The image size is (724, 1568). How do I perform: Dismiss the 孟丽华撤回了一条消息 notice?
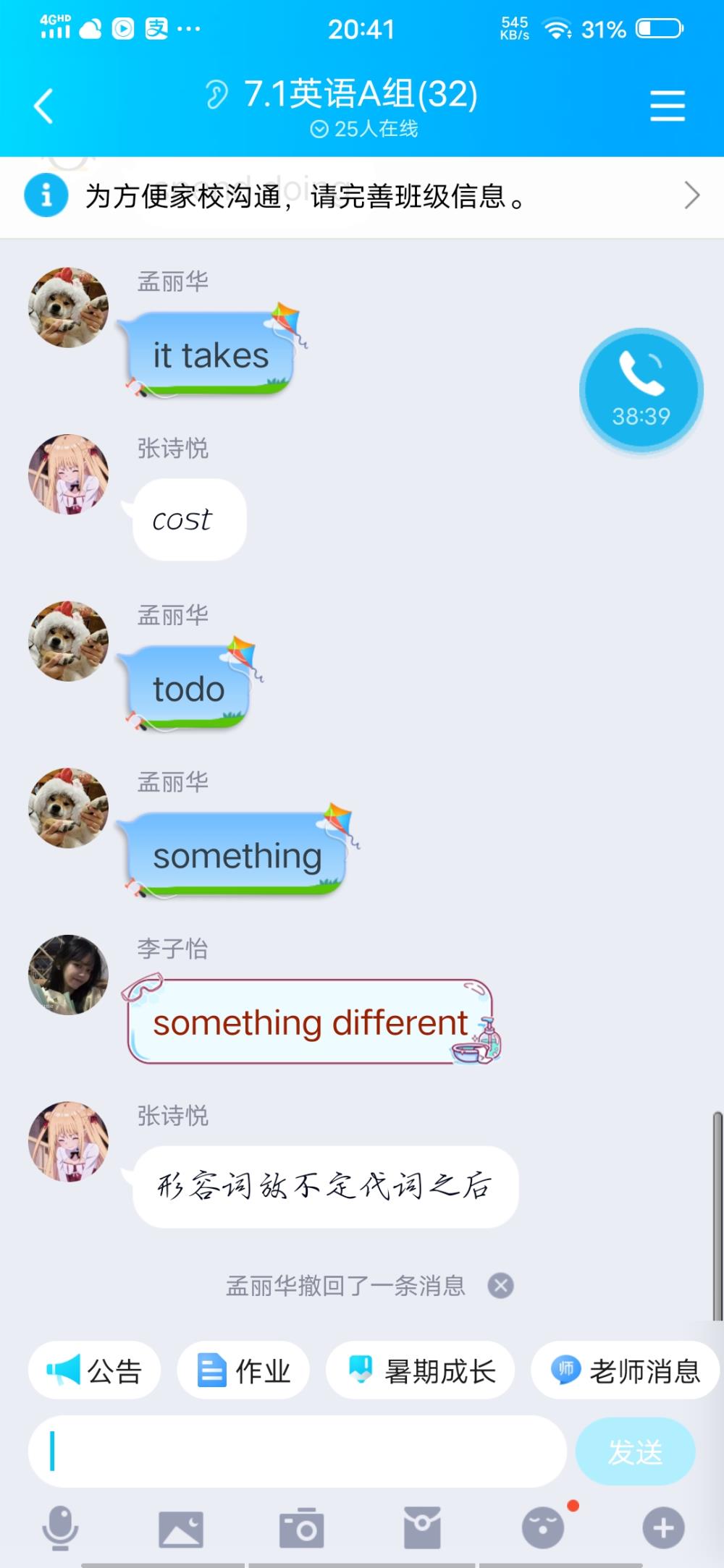click(500, 1286)
